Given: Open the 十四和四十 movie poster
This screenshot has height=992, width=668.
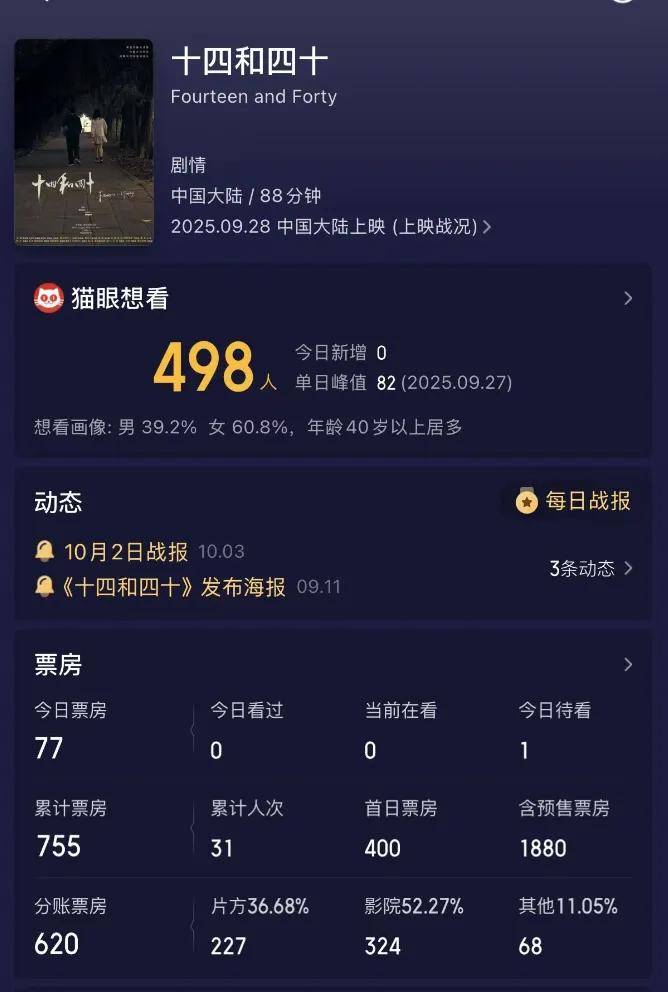Looking at the screenshot, I should (x=84, y=142).
